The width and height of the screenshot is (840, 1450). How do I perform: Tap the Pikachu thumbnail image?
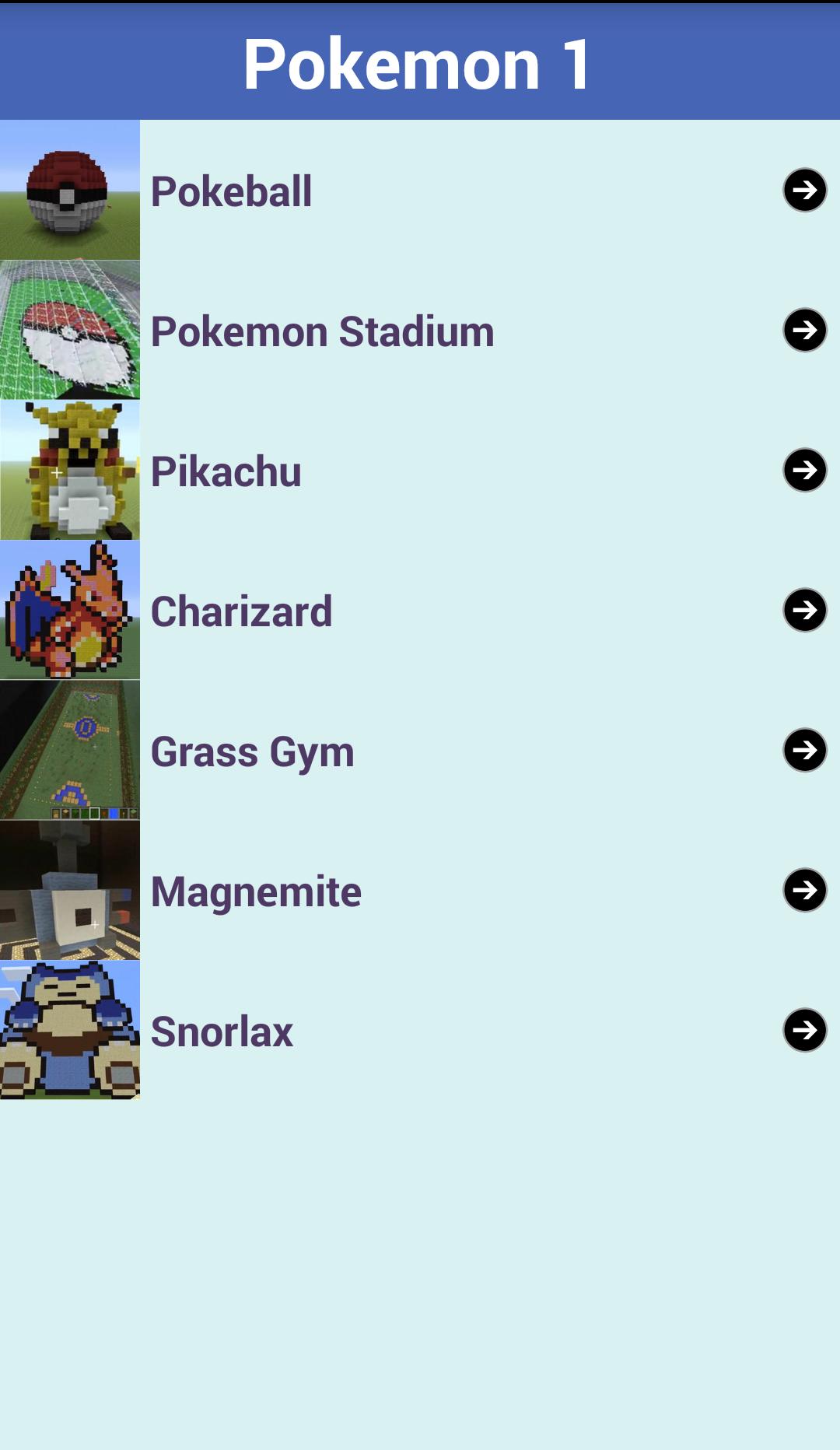(x=70, y=471)
